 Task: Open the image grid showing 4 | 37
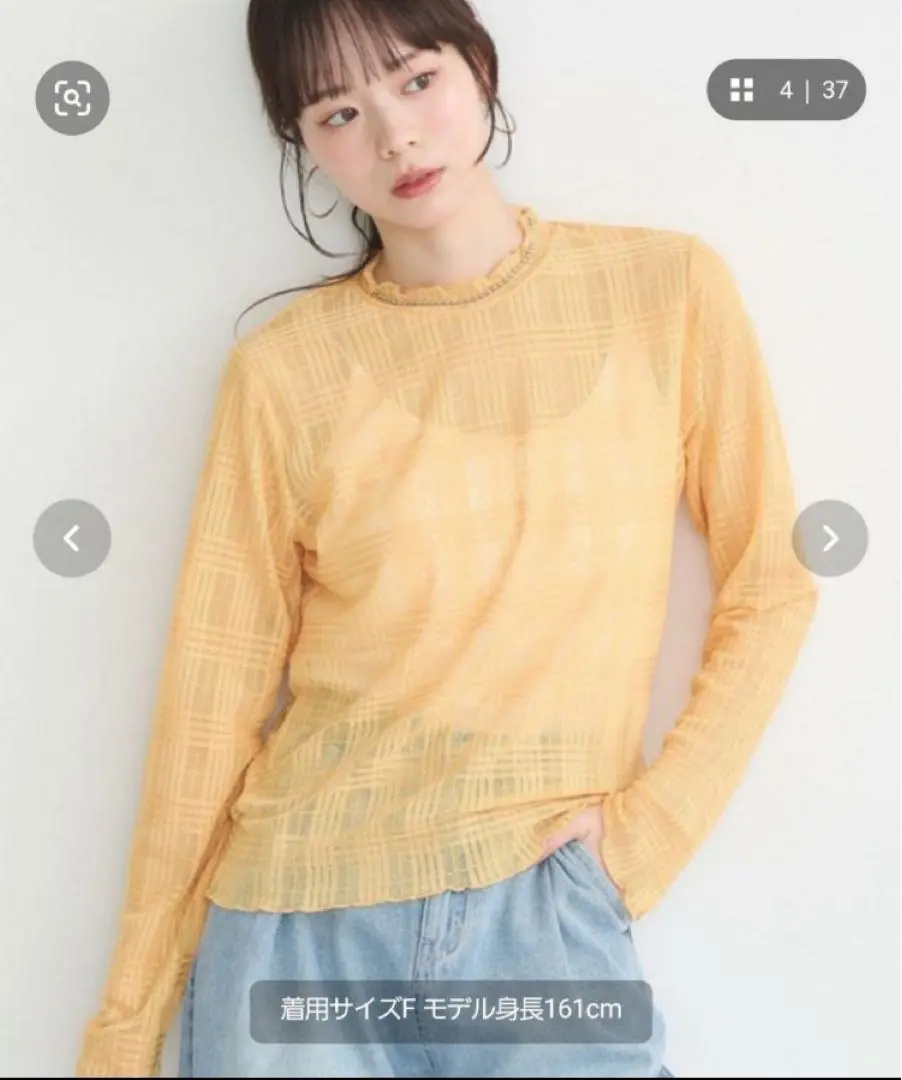[786, 90]
